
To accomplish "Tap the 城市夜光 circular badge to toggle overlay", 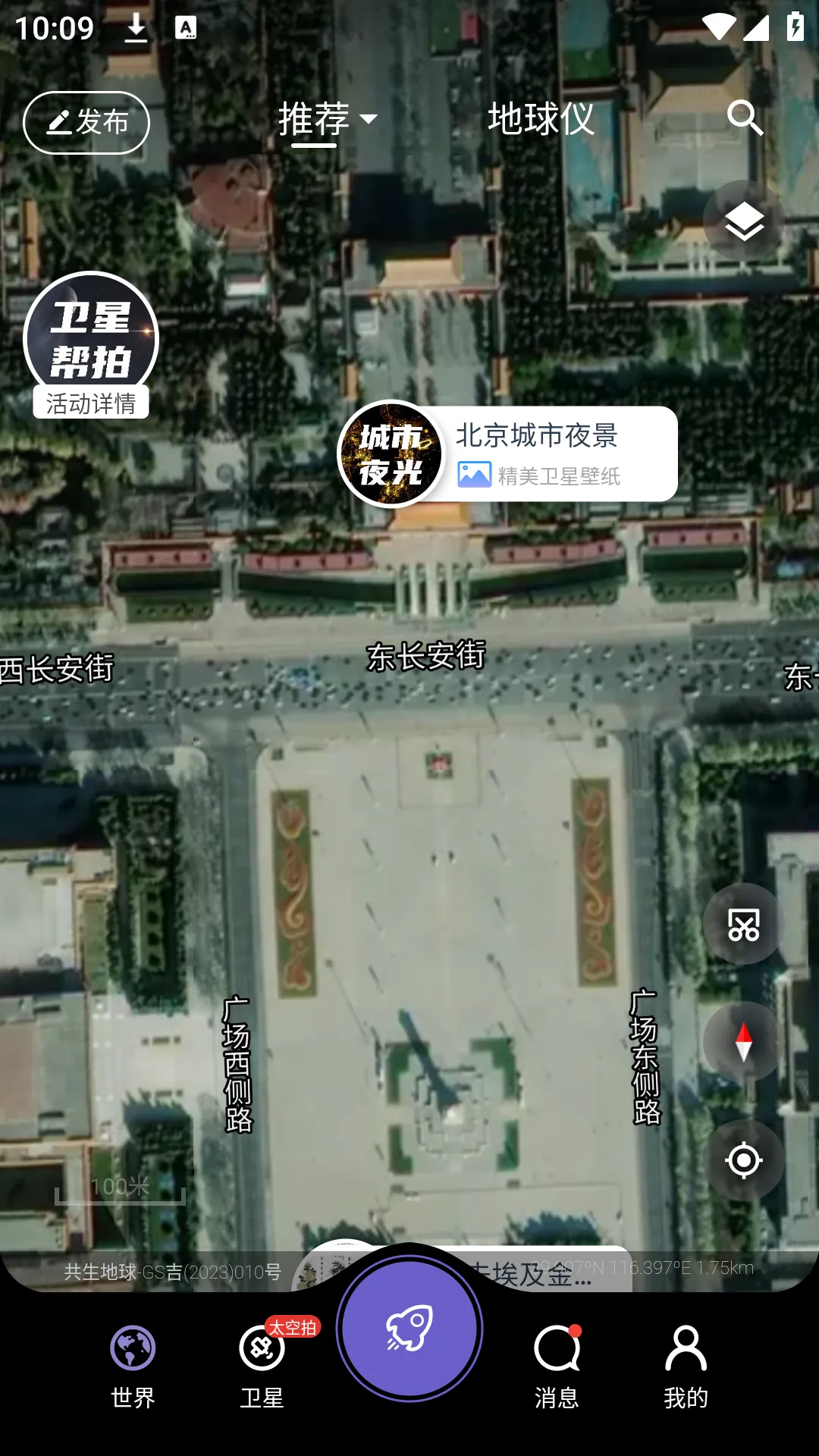I will [391, 455].
